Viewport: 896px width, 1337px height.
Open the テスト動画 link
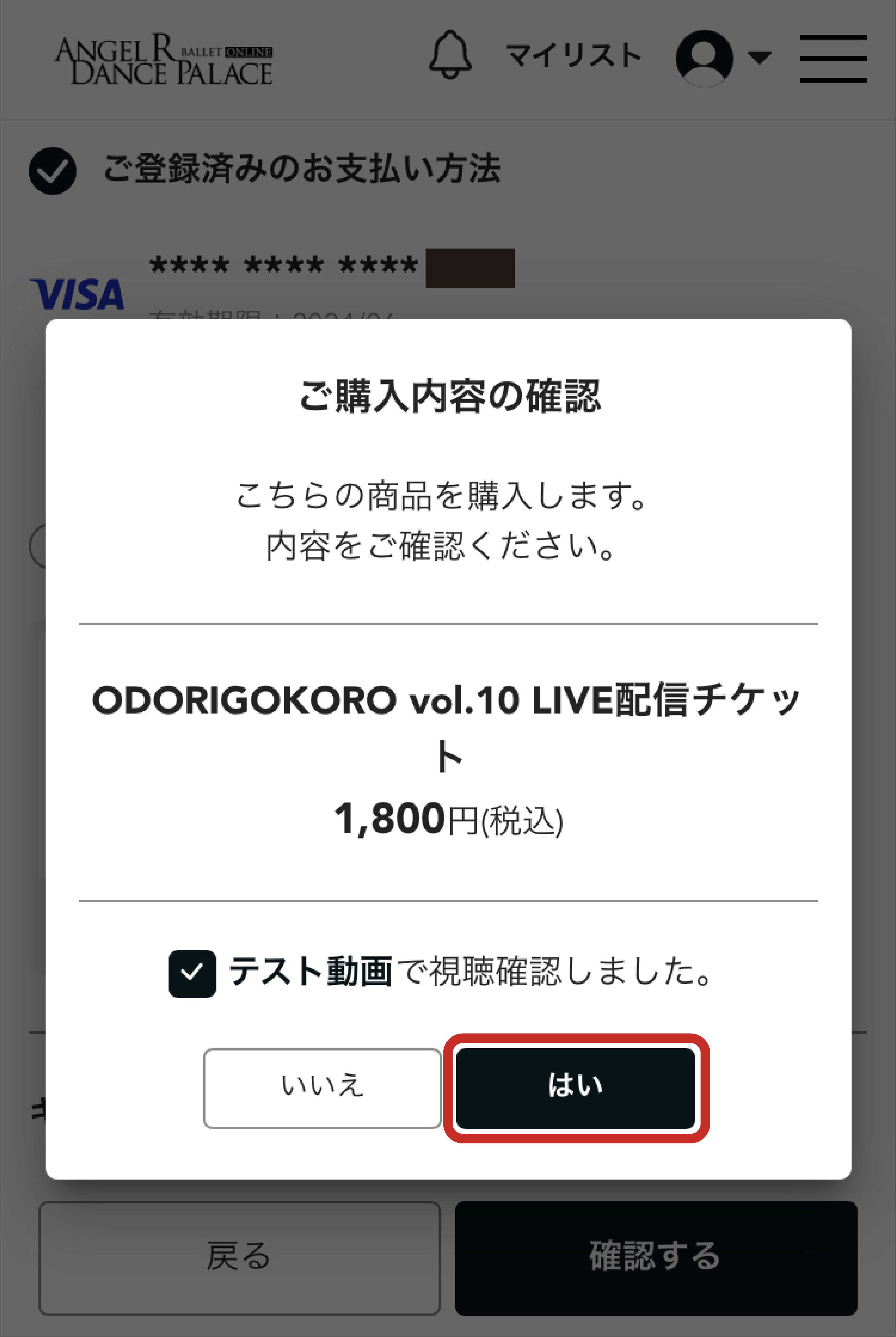[x=310, y=972]
